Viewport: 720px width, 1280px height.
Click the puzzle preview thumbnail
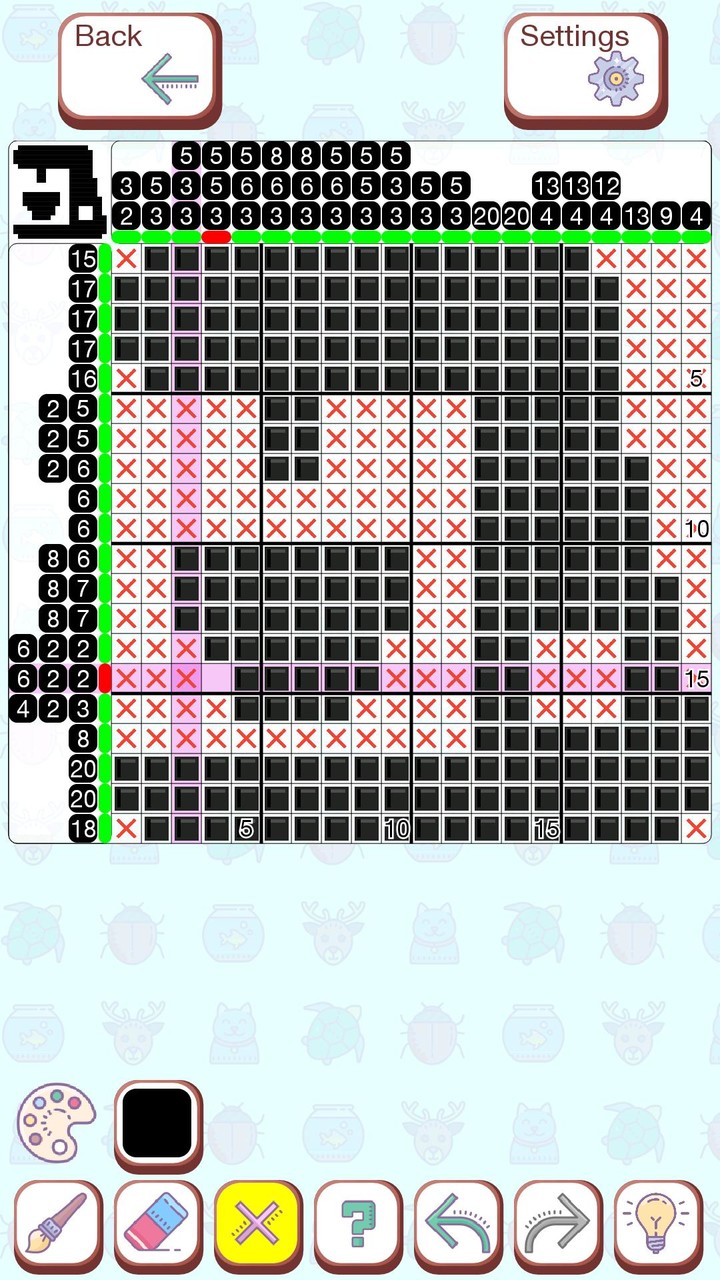tap(57, 190)
